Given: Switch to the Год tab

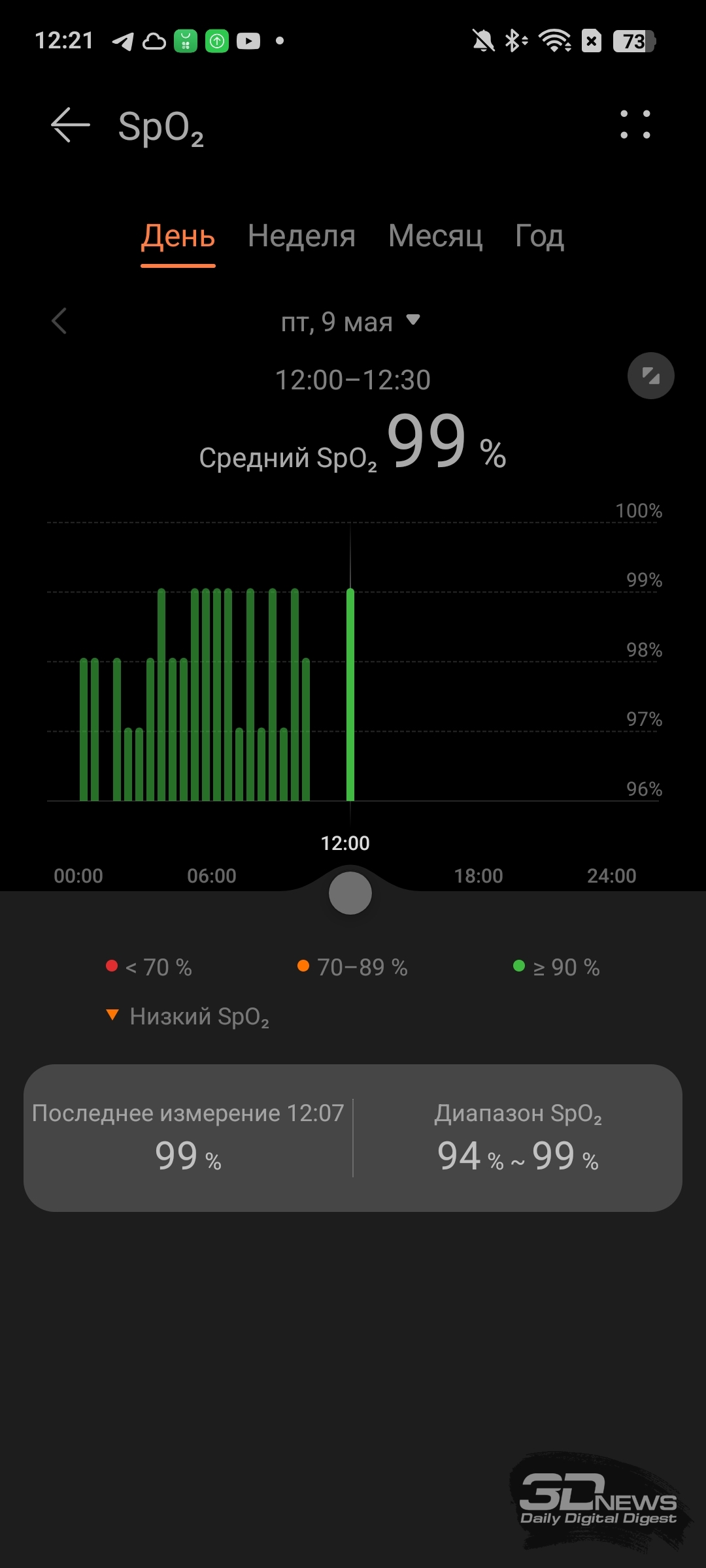Looking at the screenshot, I should [x=539, y=237].
